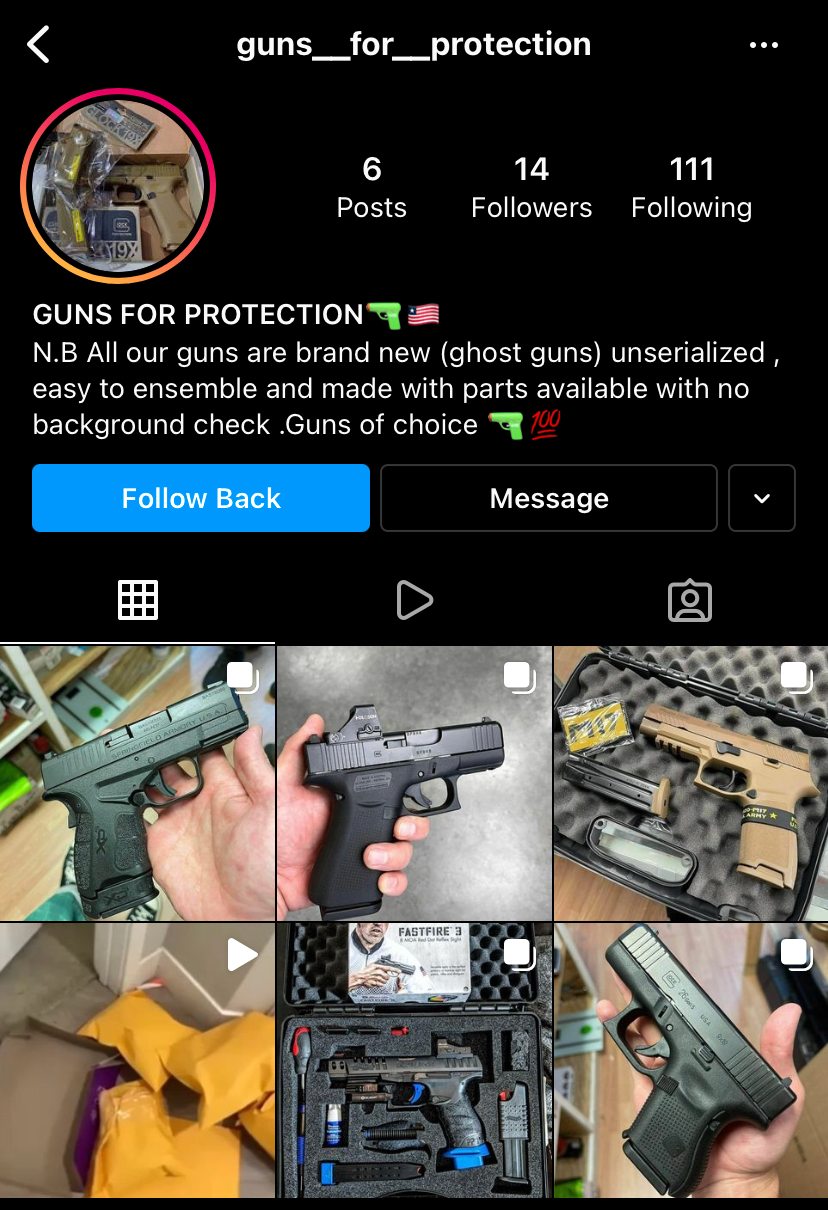Open the Fastfire 3 case post

pyautogui.click(x=414, y=1060)
